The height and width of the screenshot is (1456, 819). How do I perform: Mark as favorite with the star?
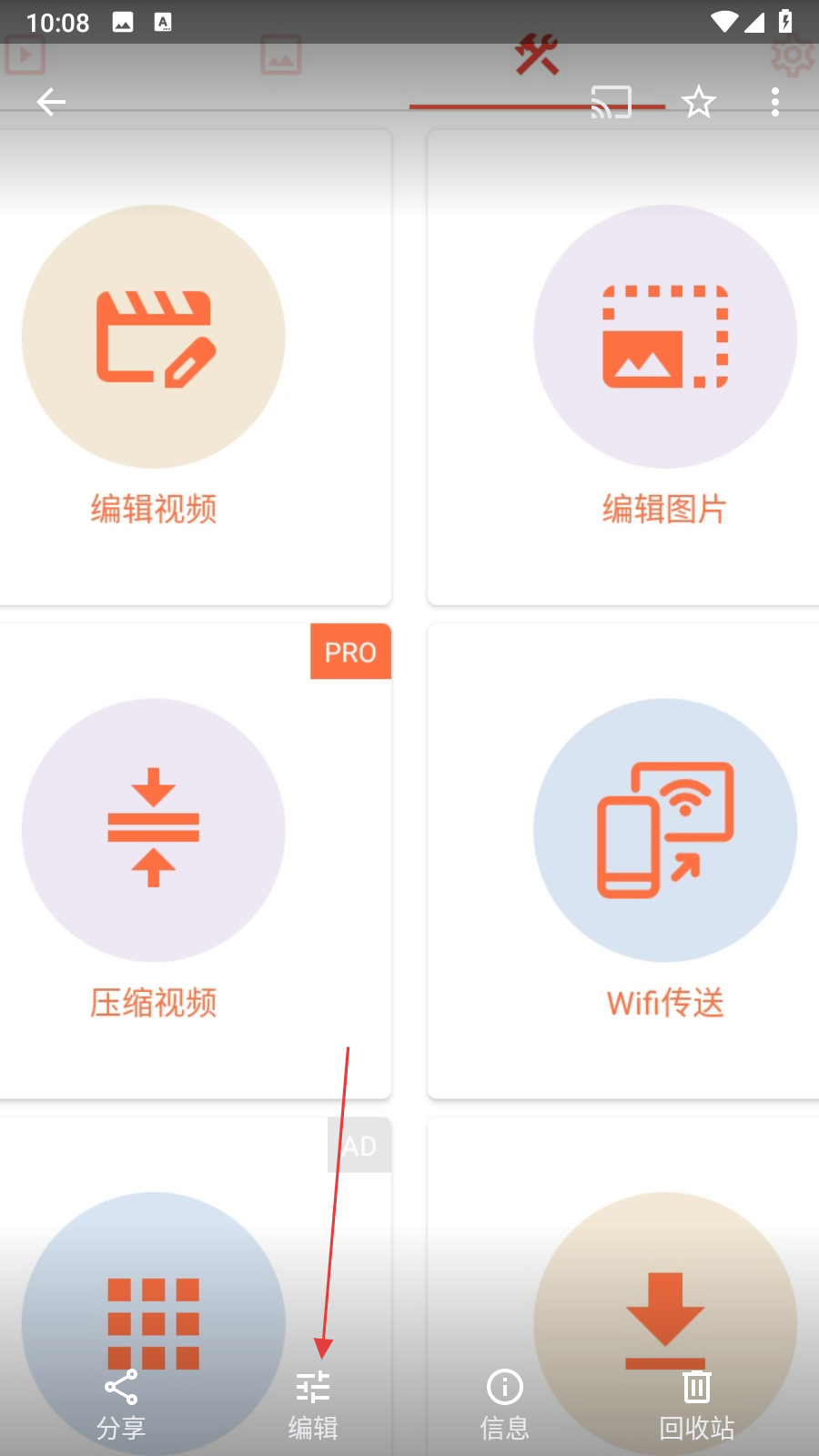[699, 102]
